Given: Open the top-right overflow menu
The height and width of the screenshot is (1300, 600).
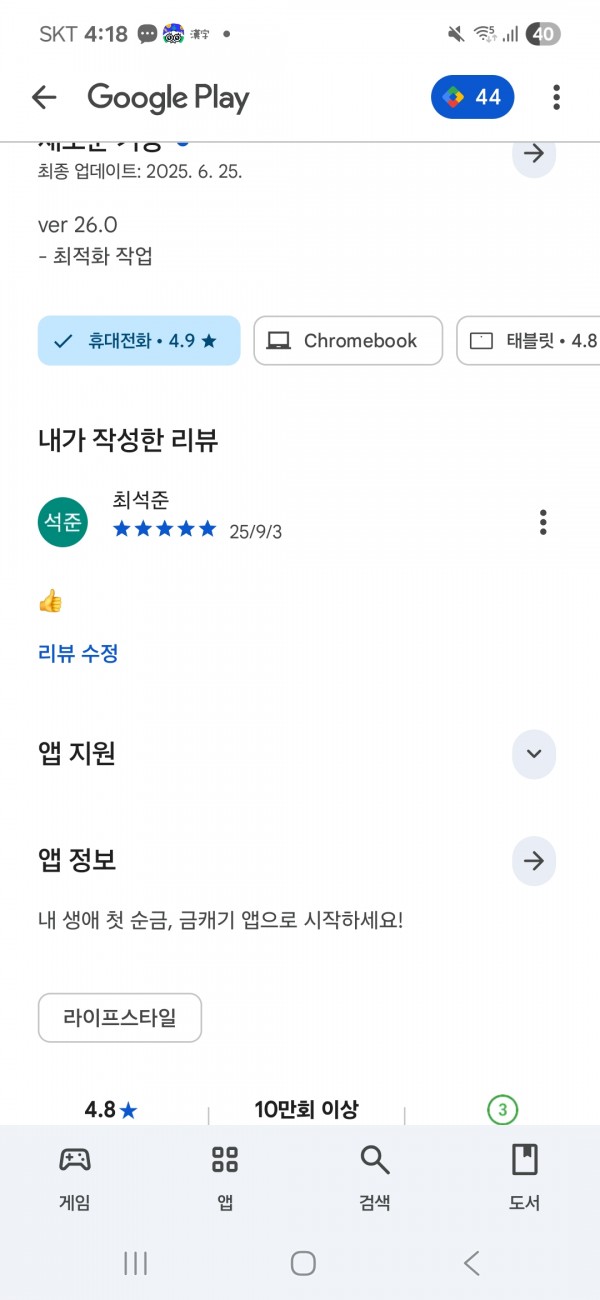Looking at the screenshot, I should [556, 97].
